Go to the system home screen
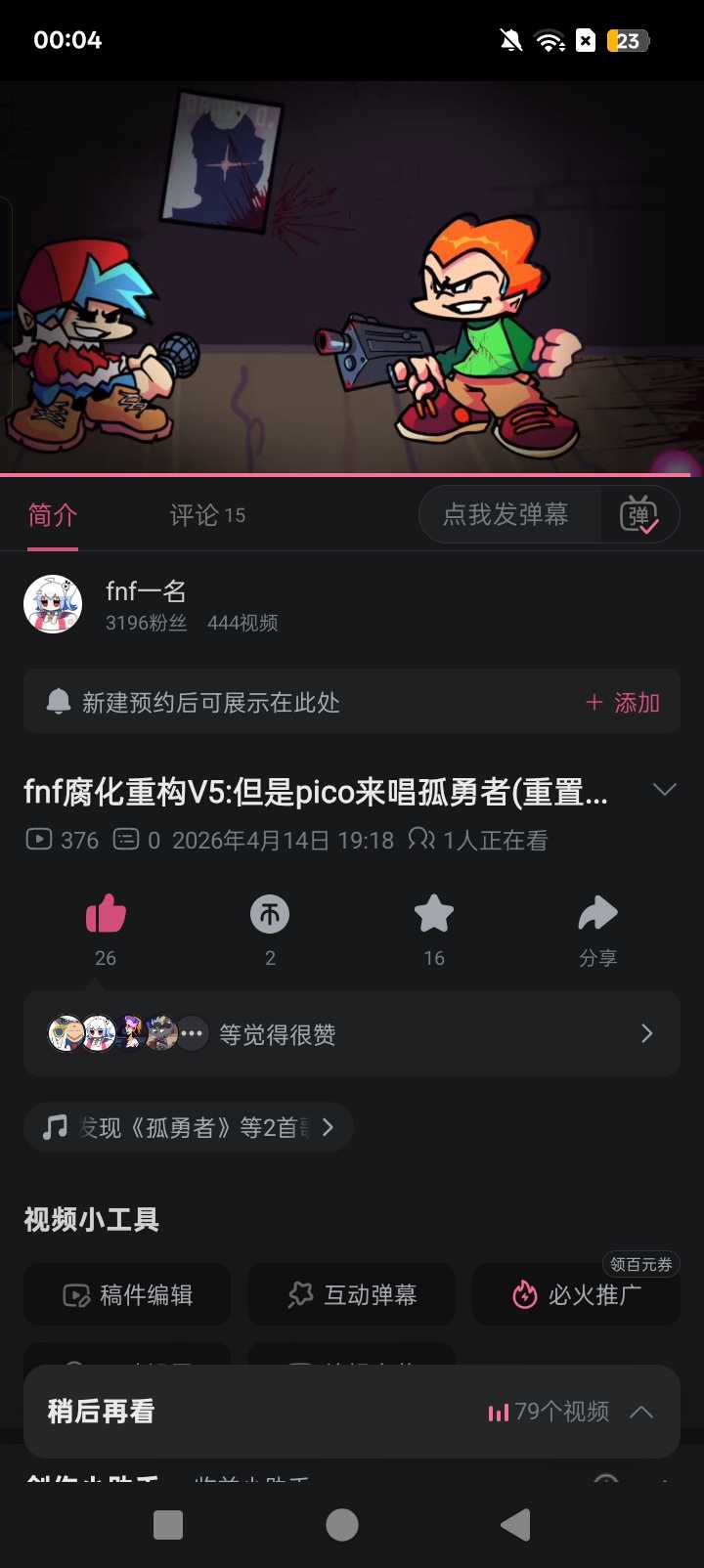 [x=341, y=1525]
